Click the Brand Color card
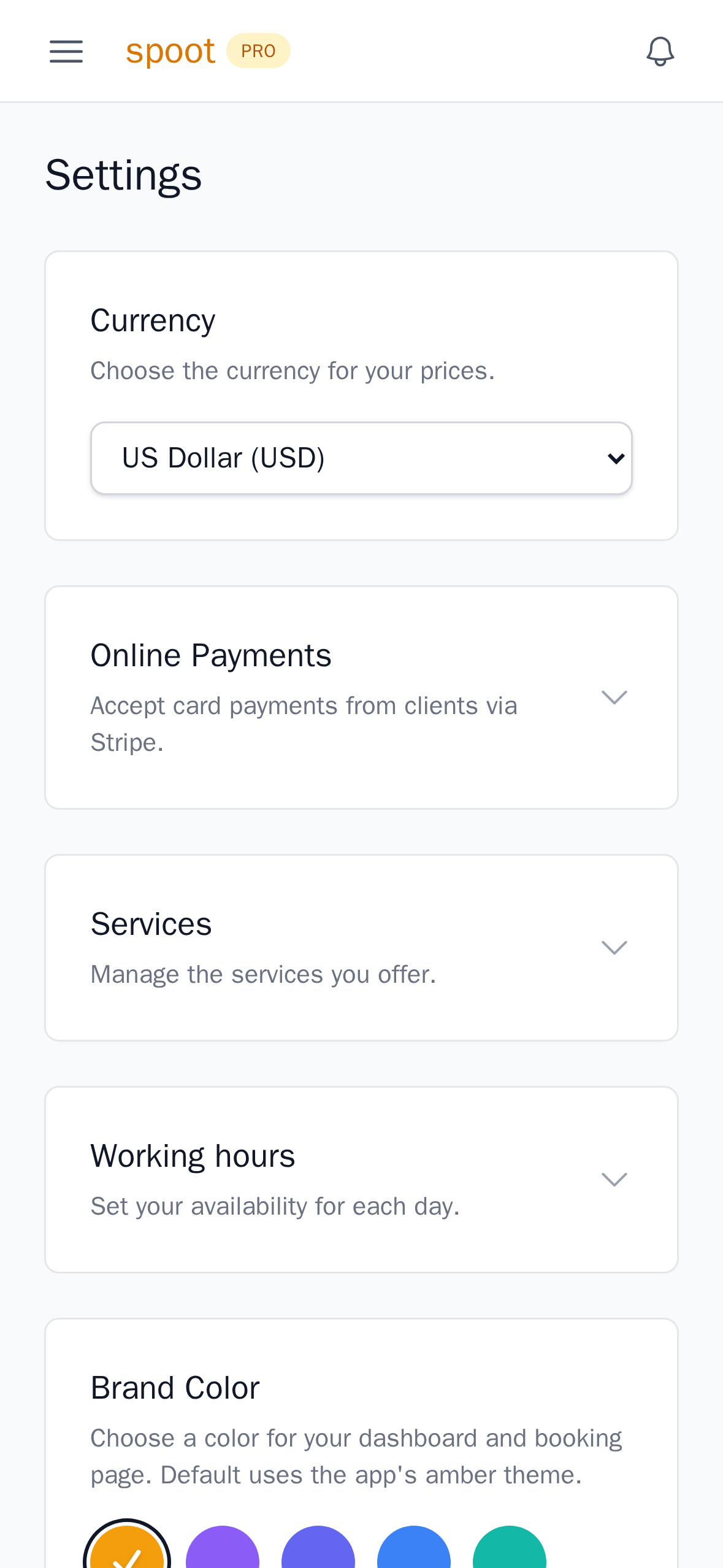 pyautogui.click(x=175, y=1388)
